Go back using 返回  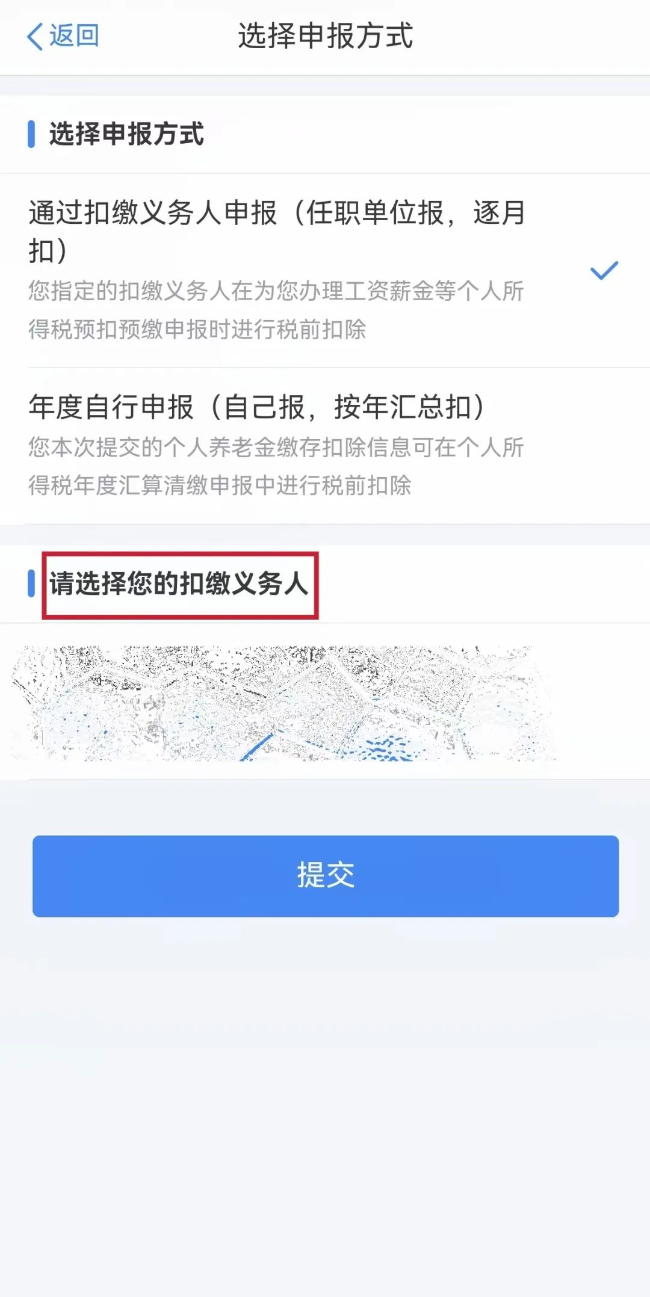tap(62, 37)
